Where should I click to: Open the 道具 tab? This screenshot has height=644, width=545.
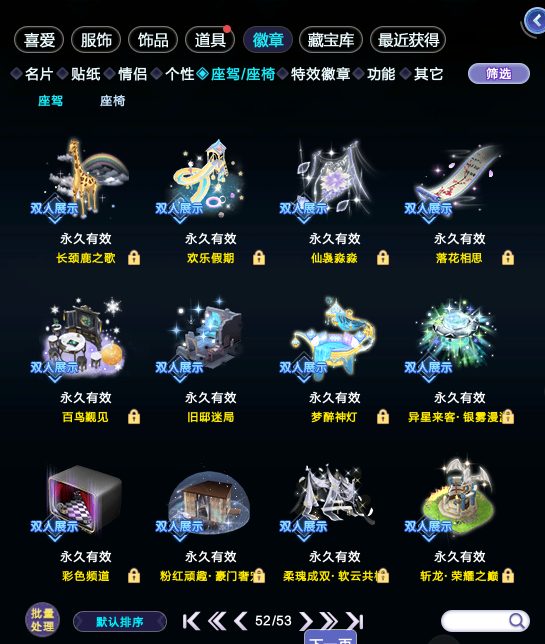(210, 40)
